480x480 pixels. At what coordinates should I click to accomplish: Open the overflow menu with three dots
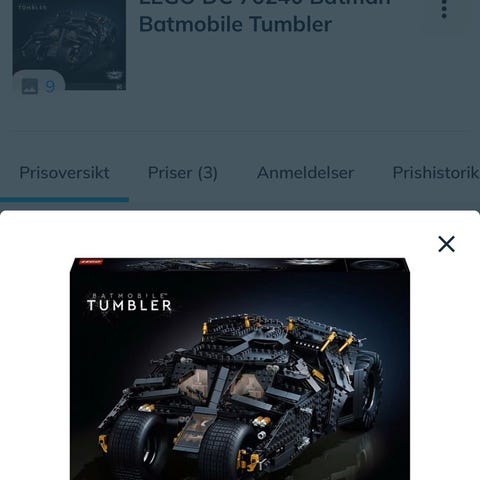click(444, 8)
